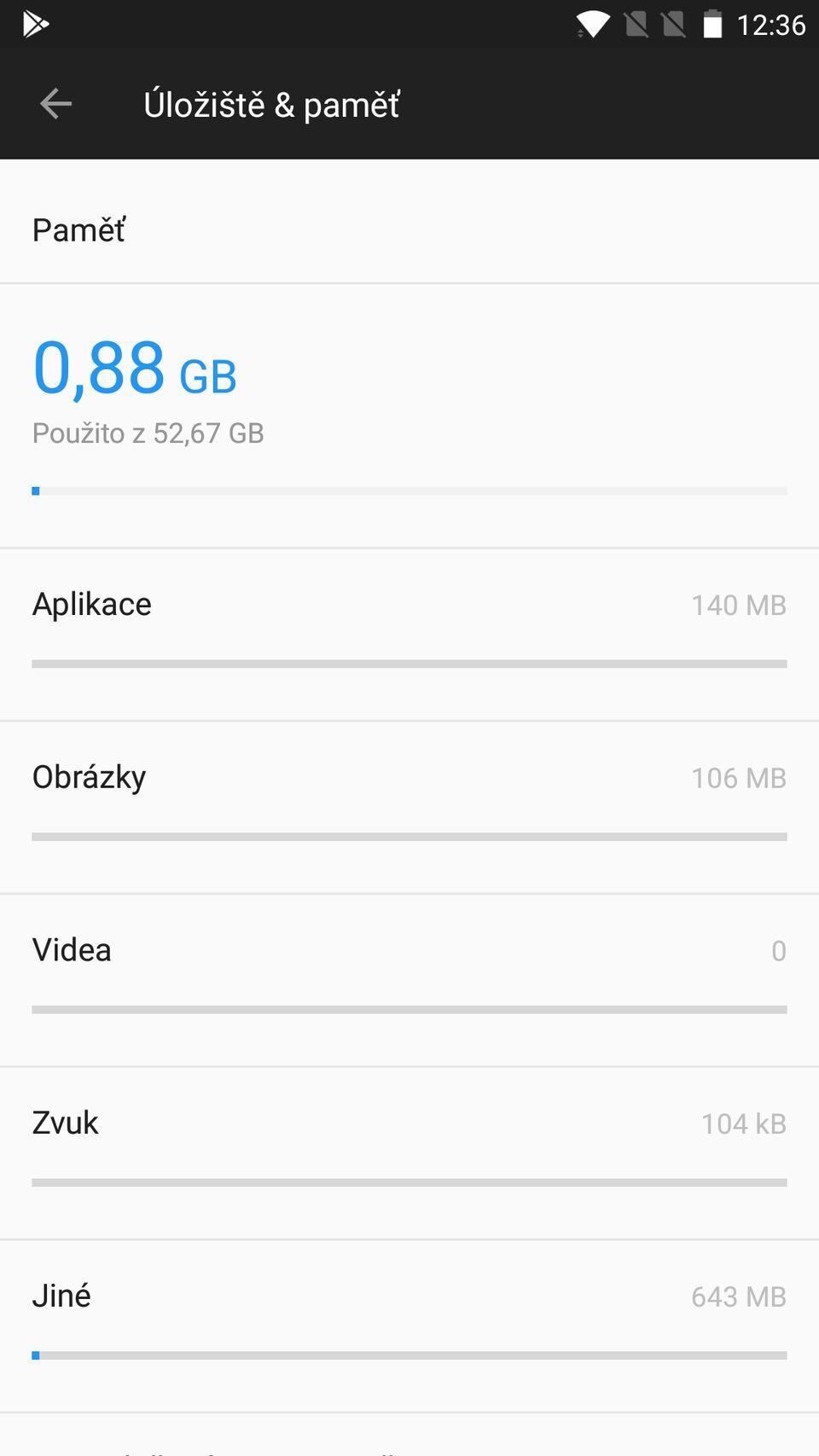The image size is (819, 1456).
Task: Select the first crossed-out SIM signal icon
Action: pyautogui.click(x=637, y=24)
